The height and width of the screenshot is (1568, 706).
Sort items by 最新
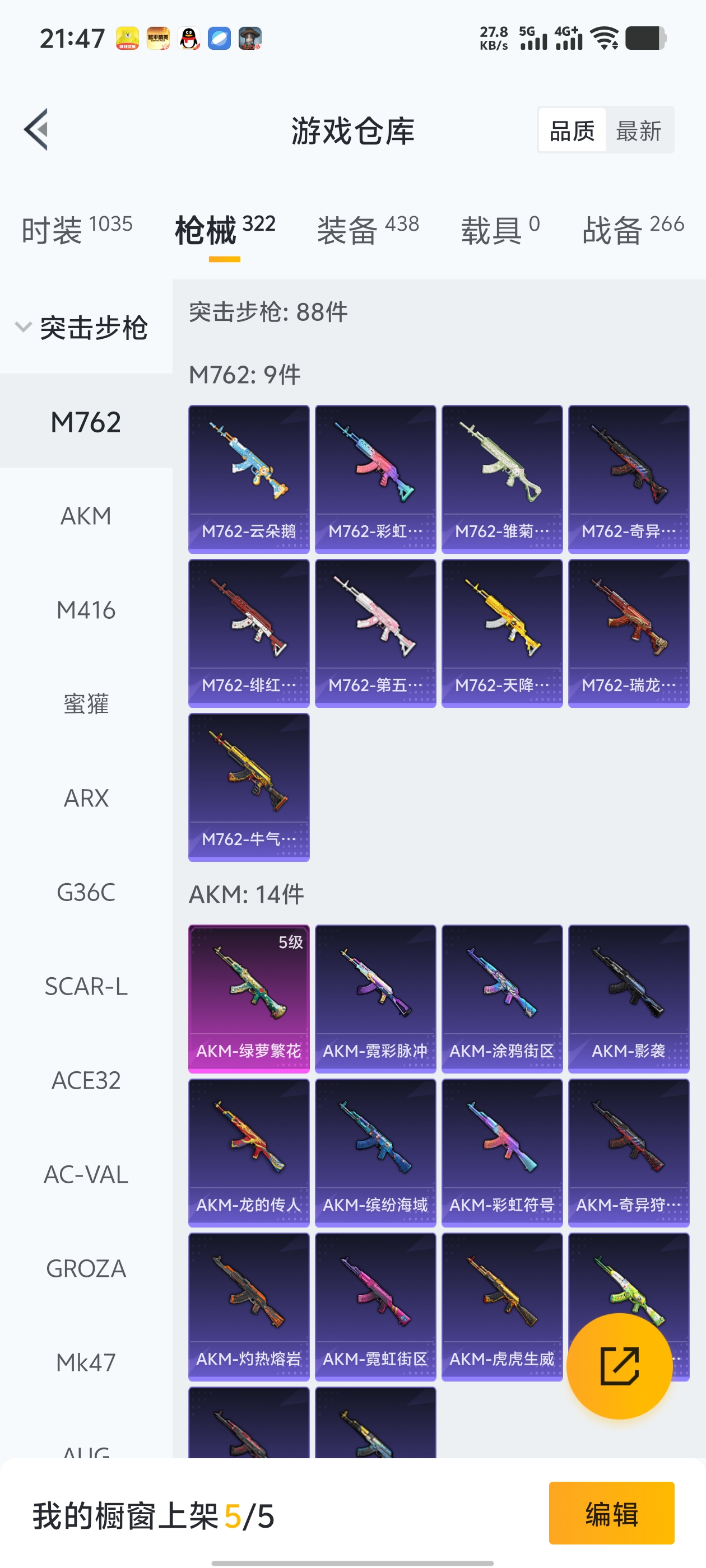point(638,130)
